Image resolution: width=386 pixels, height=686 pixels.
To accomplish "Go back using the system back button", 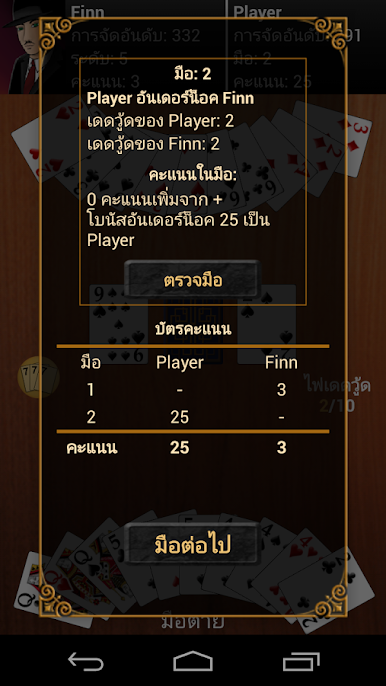I will (x=86, y=661).
